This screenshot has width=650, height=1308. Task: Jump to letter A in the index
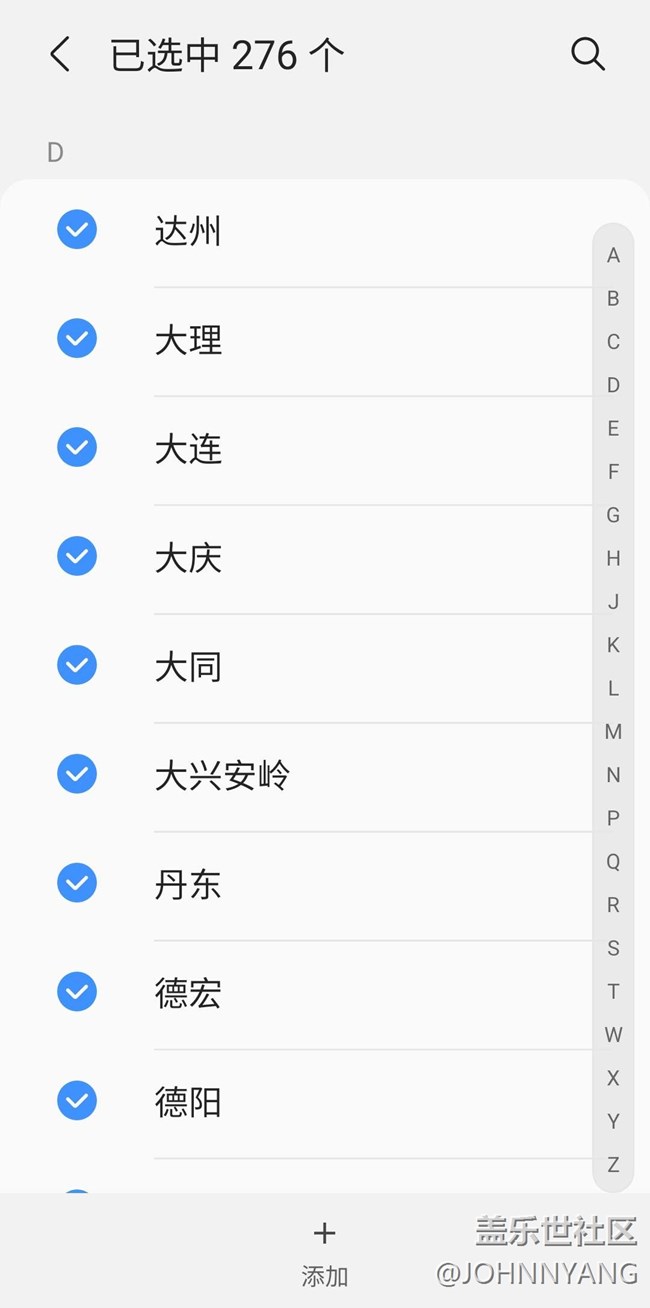click(x=613, y=255)
